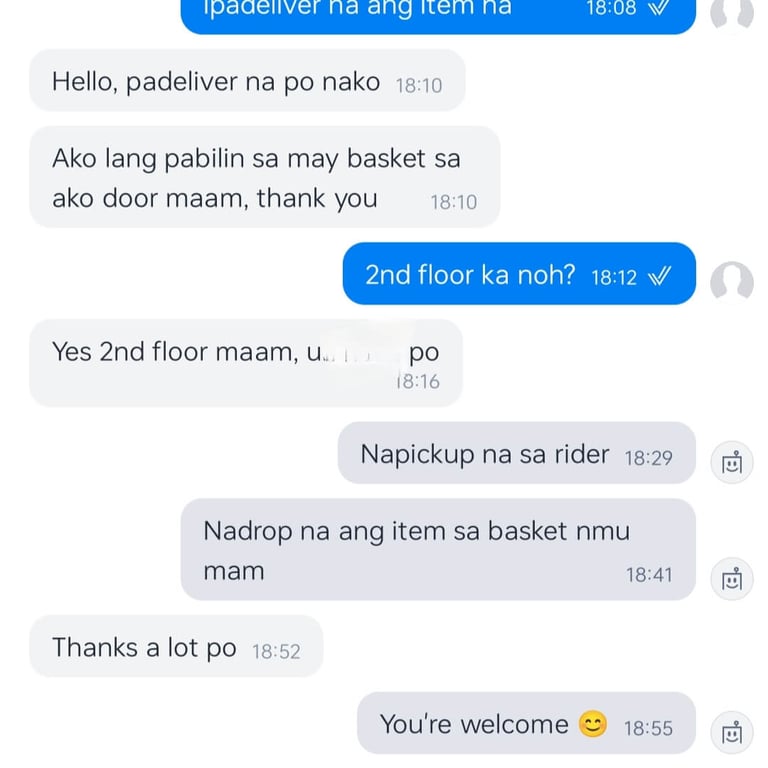Tap the bot icon beside "Napickup na sa rider"
Image resolution: width=768 pixels, height=768 pixels.
click(x=731, y=462)
